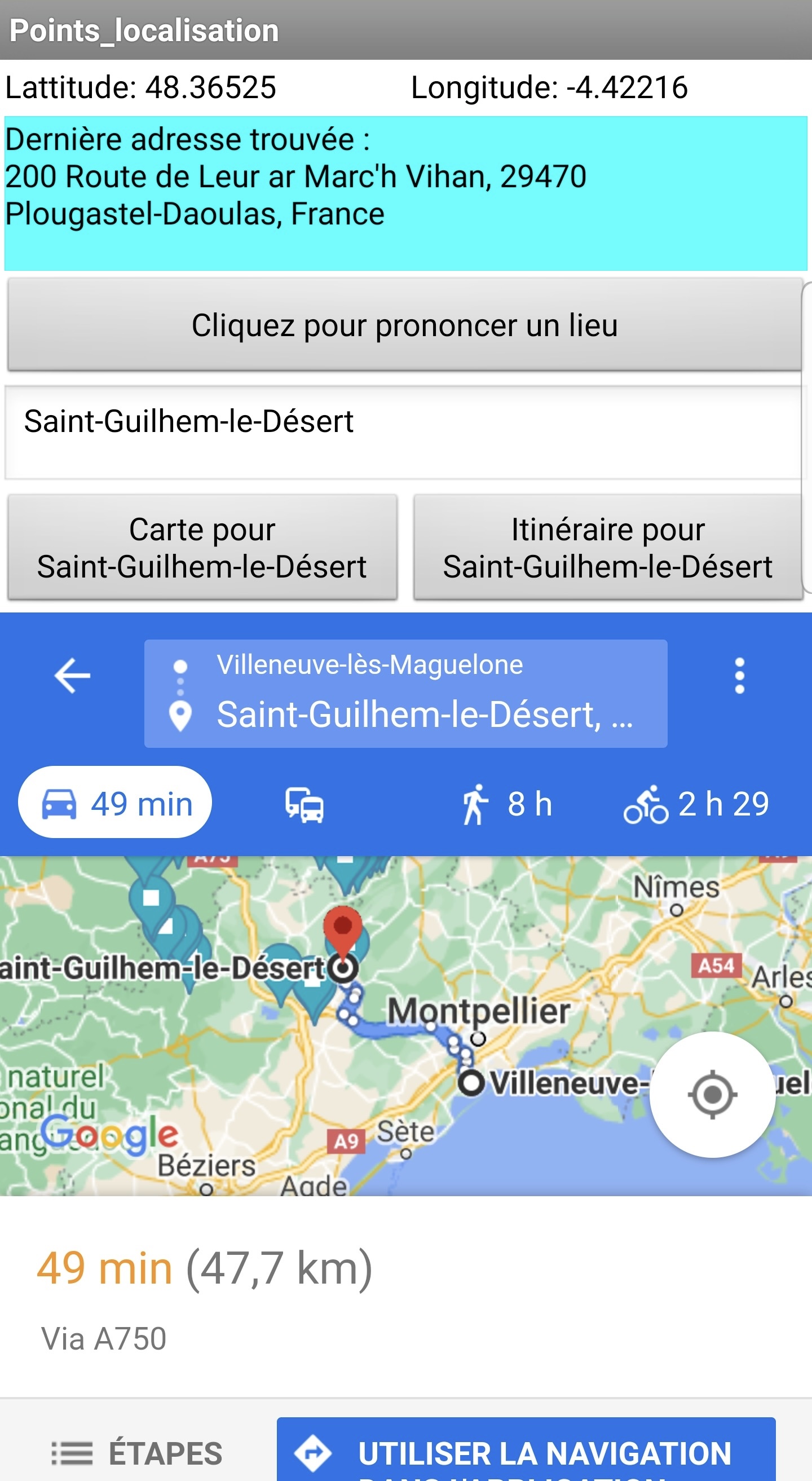The image size is (812, 1481).
Task: Start 'Utiliser la navigation' in app
Action: (x=526, y=1450)
